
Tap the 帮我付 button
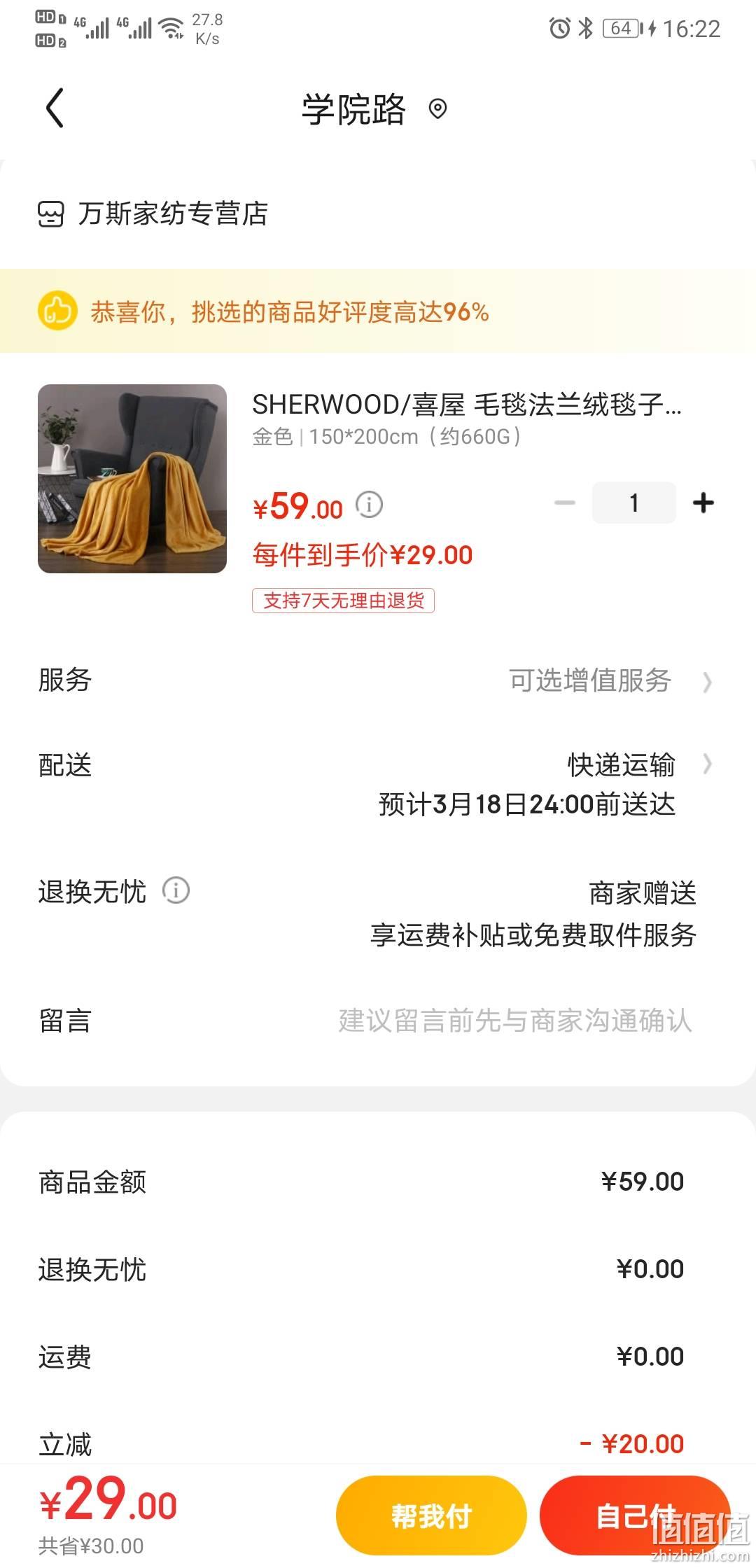[x=431, y=1516]
